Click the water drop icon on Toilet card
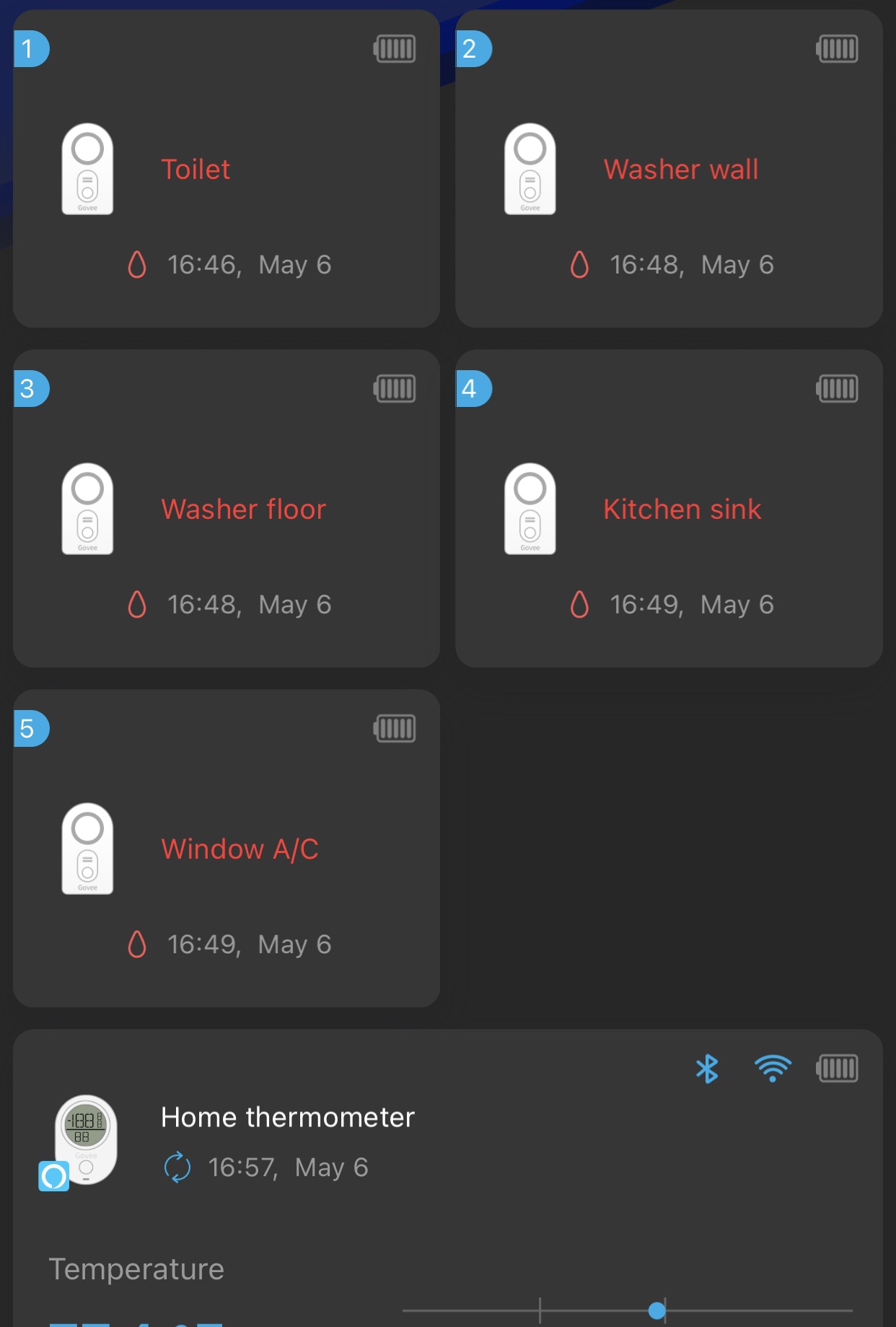The height and width of the screenshot is (1327, 896). tap(138, 265)
